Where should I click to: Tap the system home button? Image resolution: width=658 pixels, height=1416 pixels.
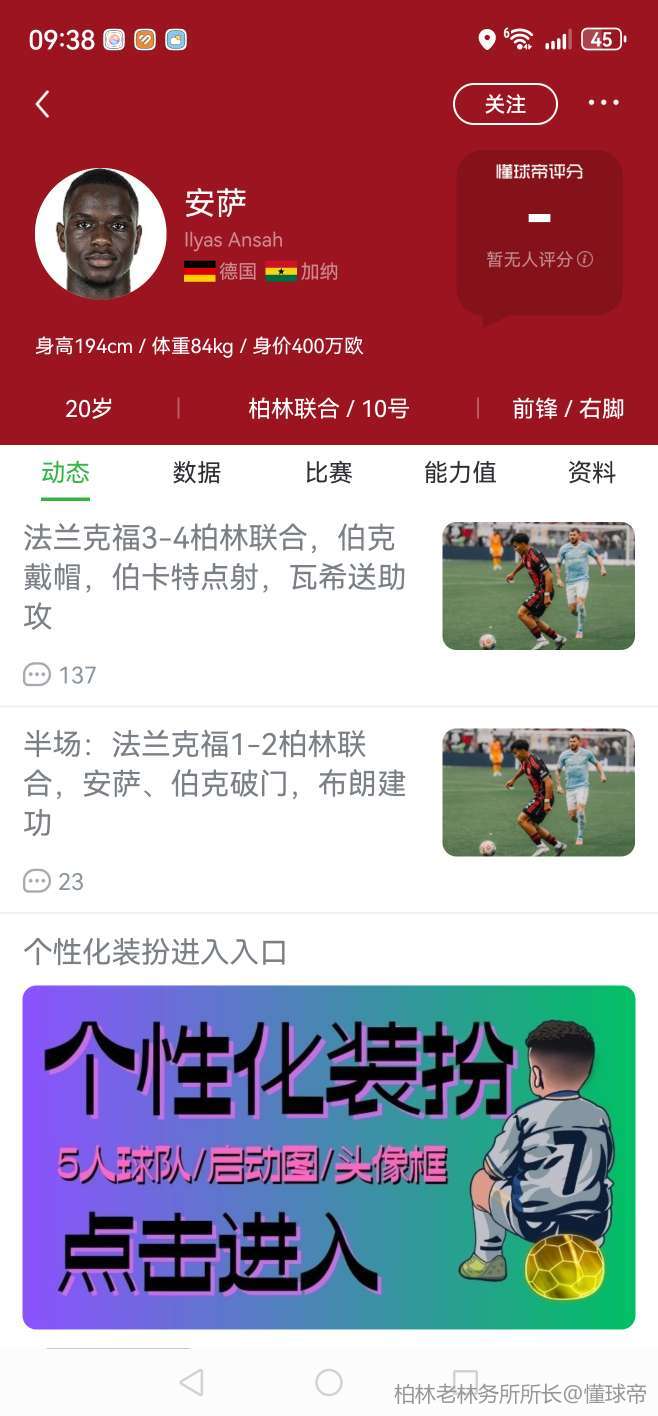329,1382
